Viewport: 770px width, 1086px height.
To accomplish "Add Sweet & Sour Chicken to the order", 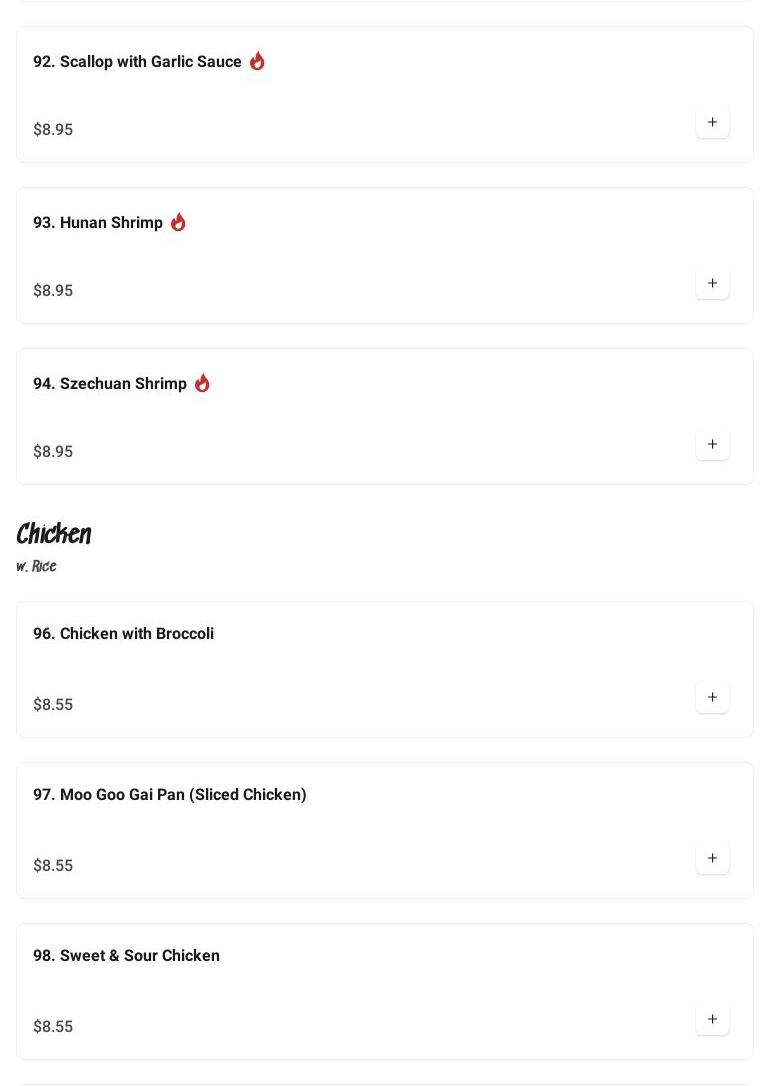I will point(712,1019).
